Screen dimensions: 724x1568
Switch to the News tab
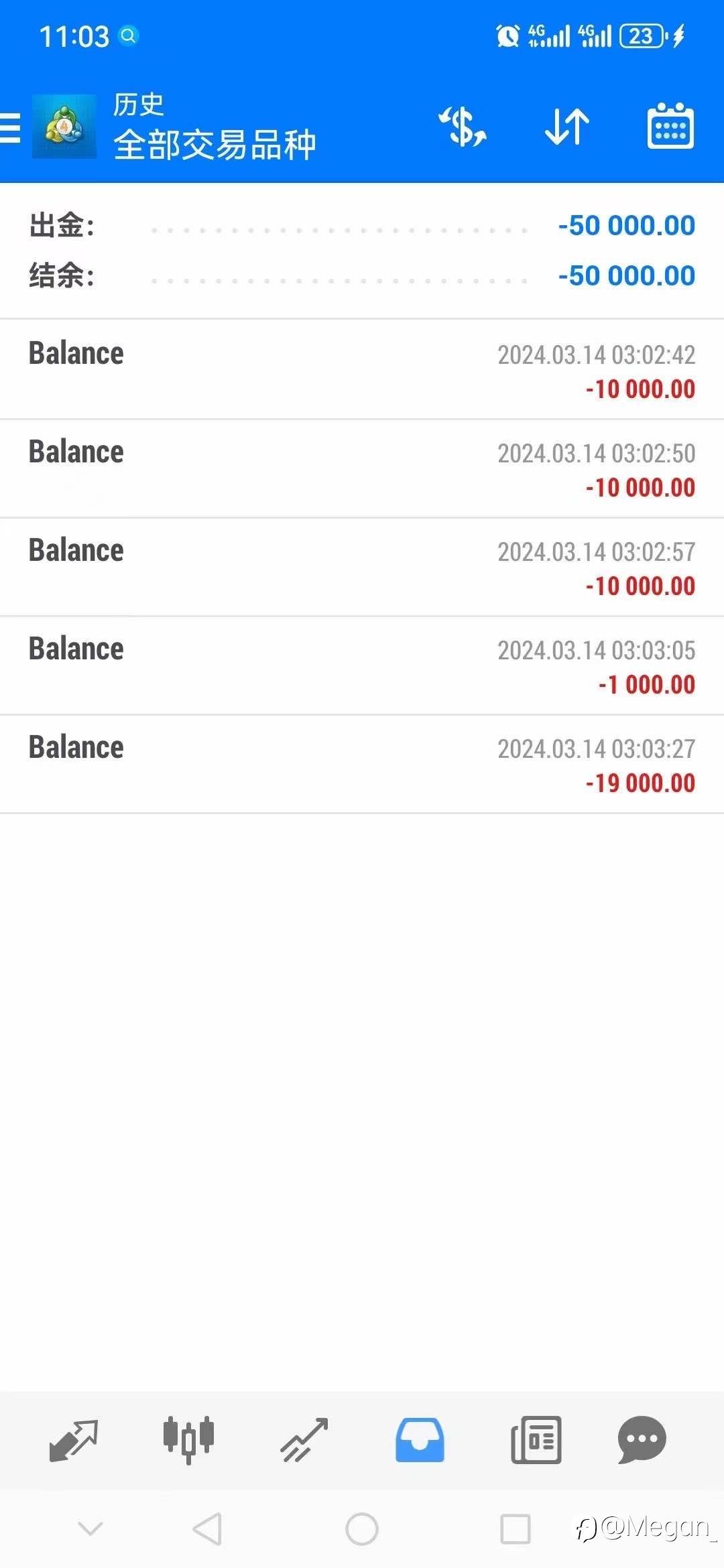pyautogui.click(x=536, y=1440)
